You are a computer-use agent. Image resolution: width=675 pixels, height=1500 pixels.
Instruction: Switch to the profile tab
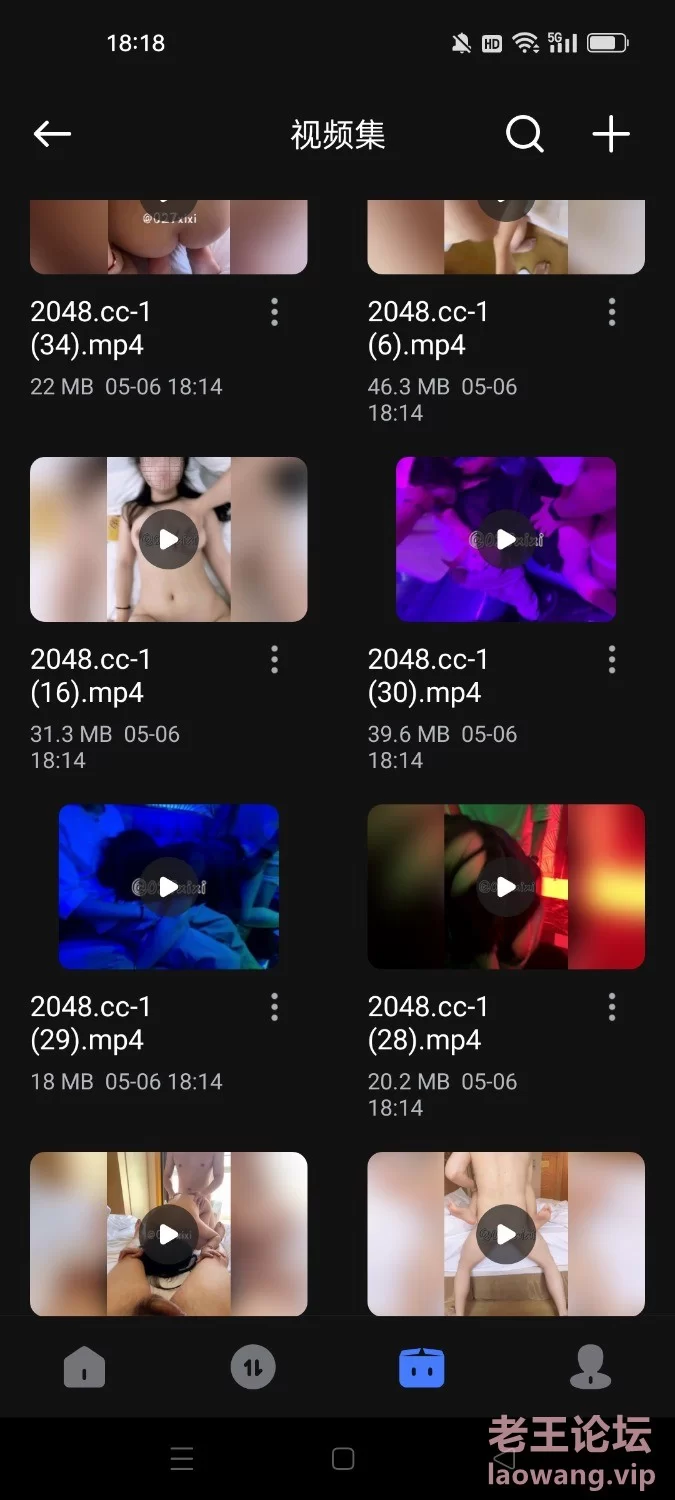point(590,1367)
